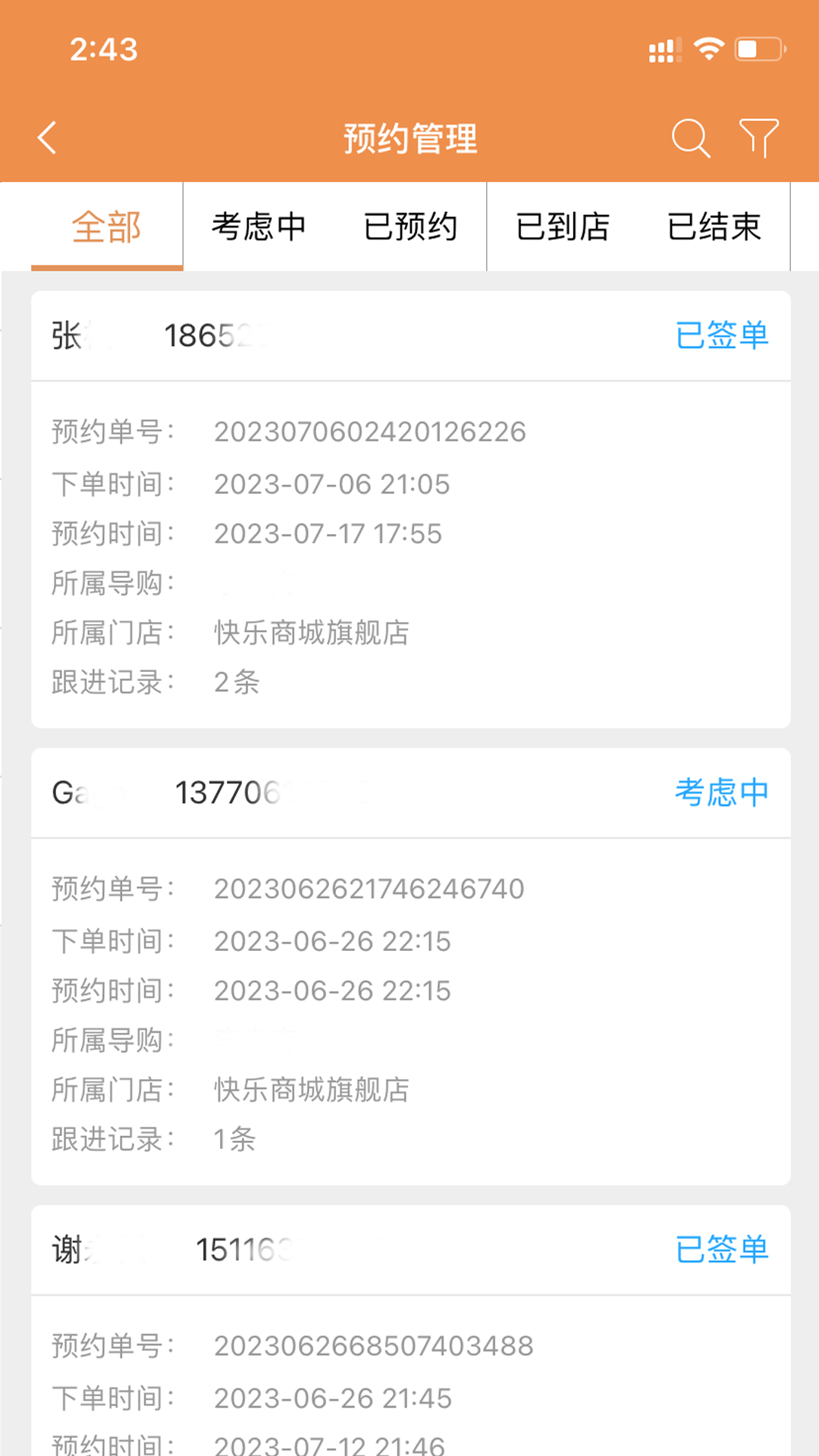Open the filter icon next to search
Viewport: 819px width, 1456px height.
coord(758,138)
